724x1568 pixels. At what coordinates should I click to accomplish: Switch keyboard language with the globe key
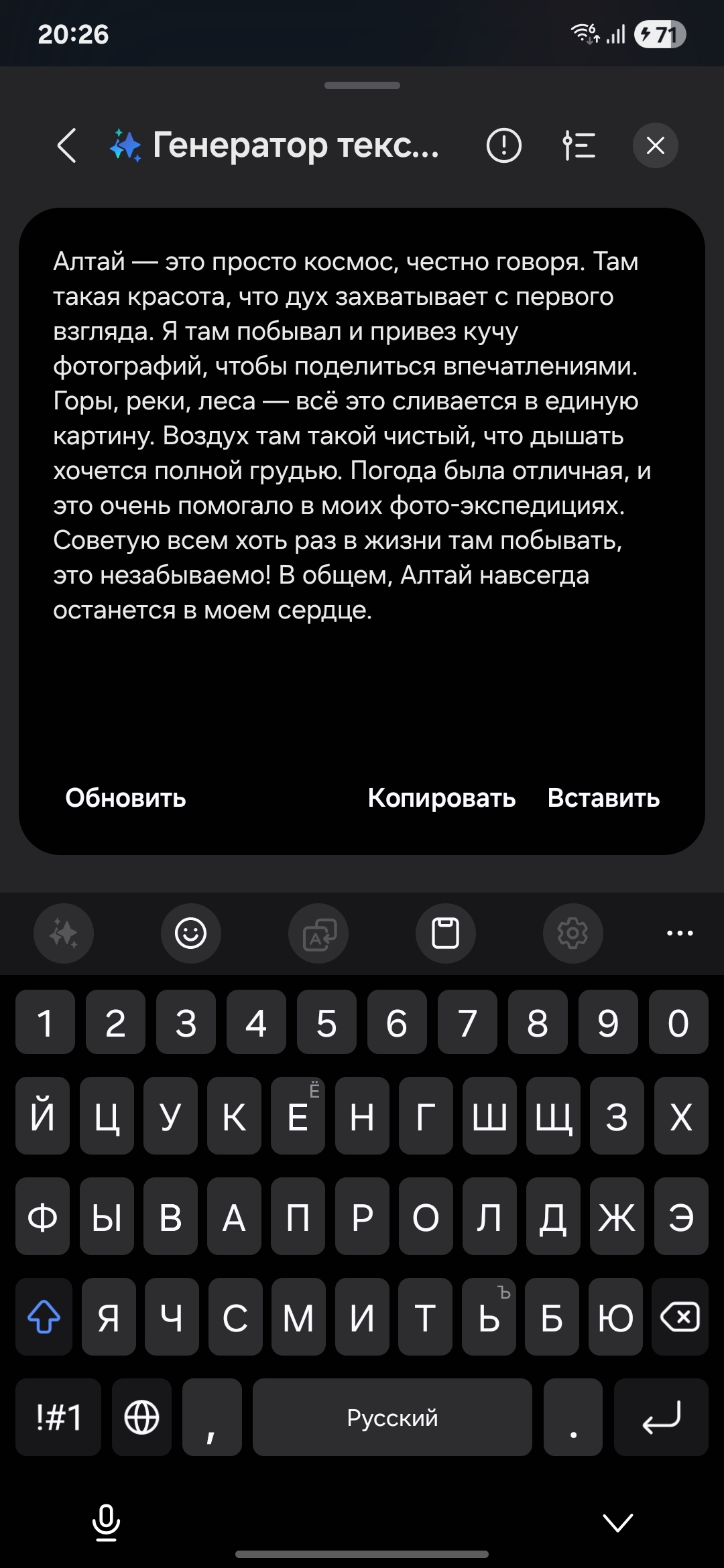click(x=142, y=1417)
